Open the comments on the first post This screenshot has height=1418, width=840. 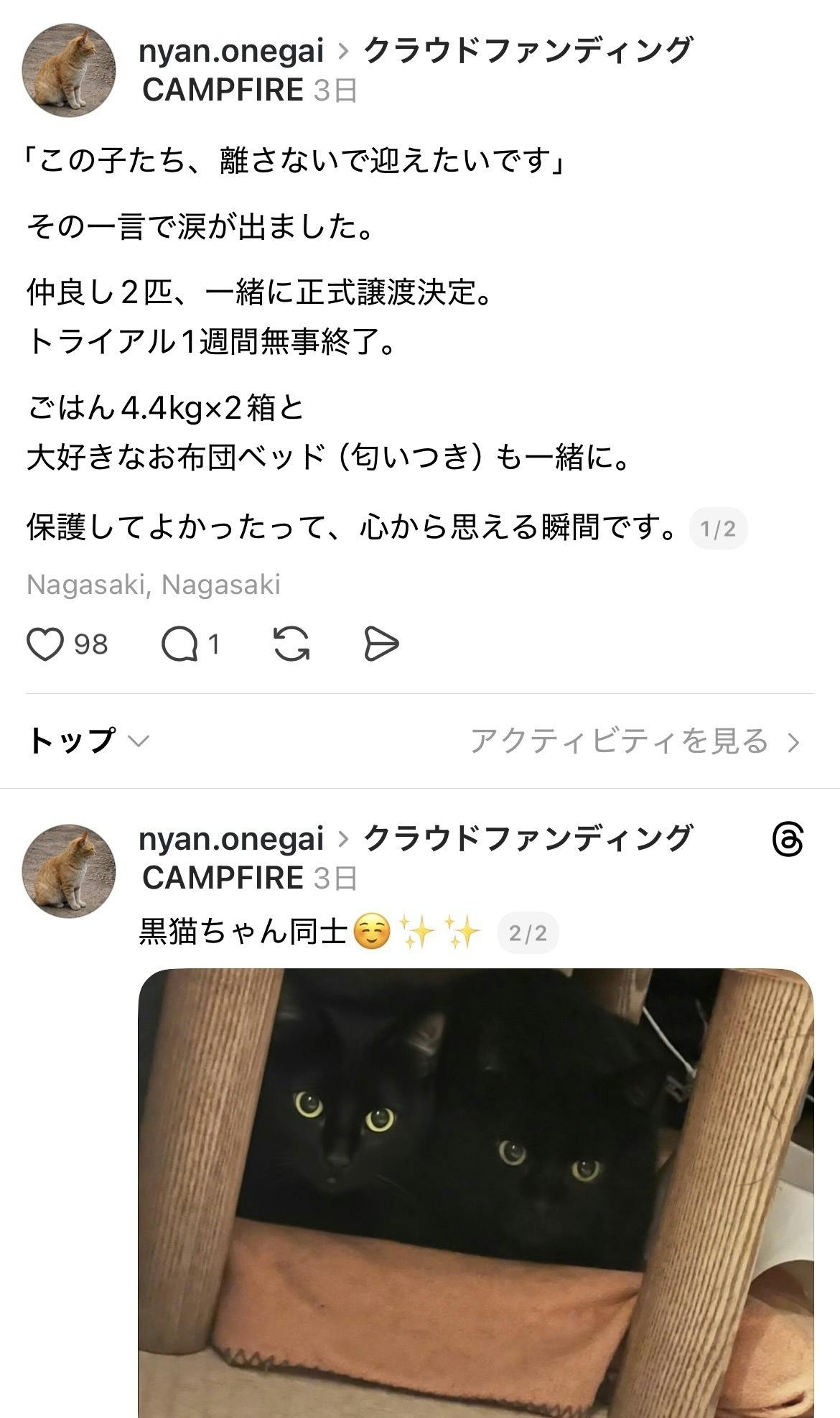[x=179, y=644]
